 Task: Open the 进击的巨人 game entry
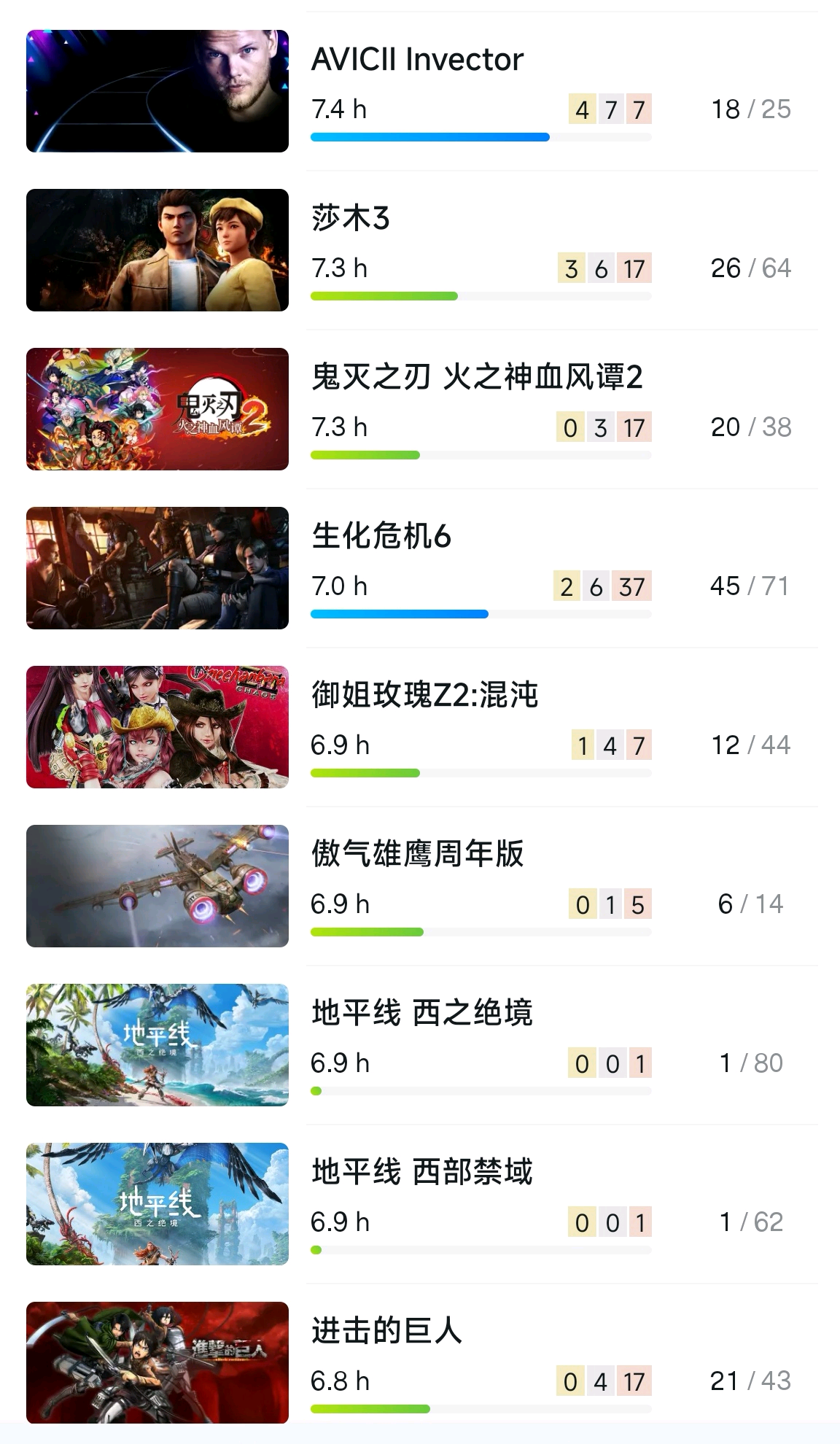(x=386, y=1332)
